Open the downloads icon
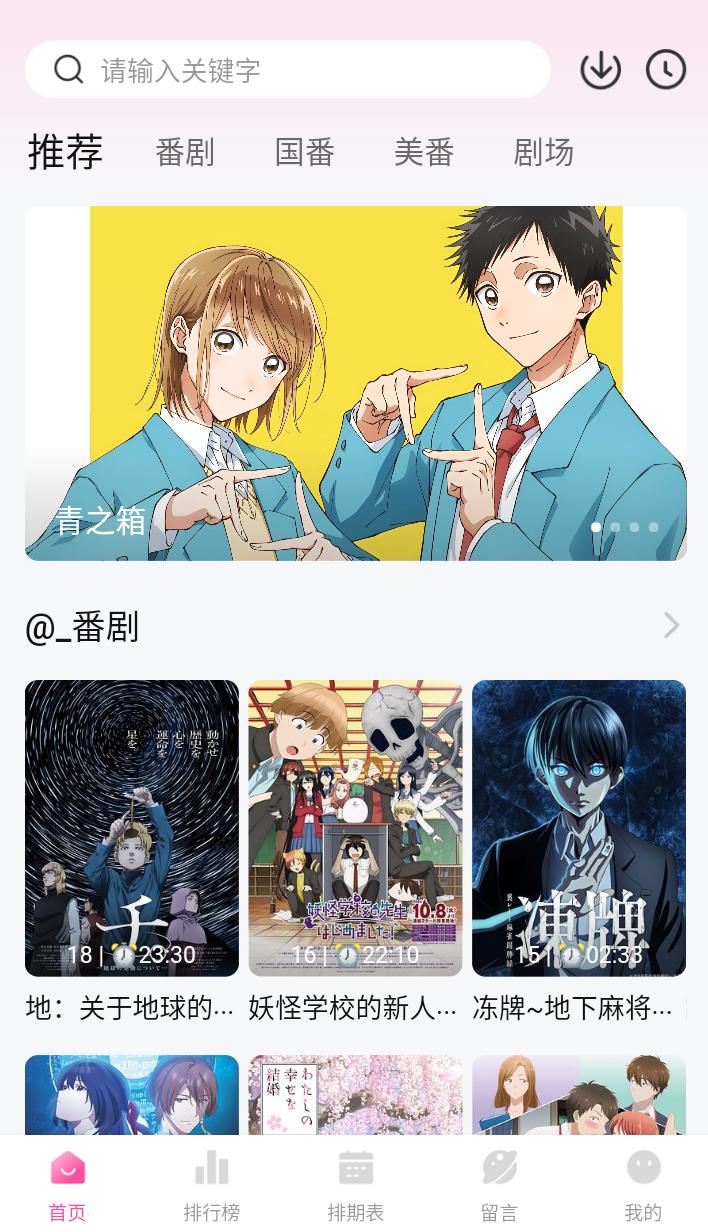This screenshot has height=1232, width=708. click(600, 70)
